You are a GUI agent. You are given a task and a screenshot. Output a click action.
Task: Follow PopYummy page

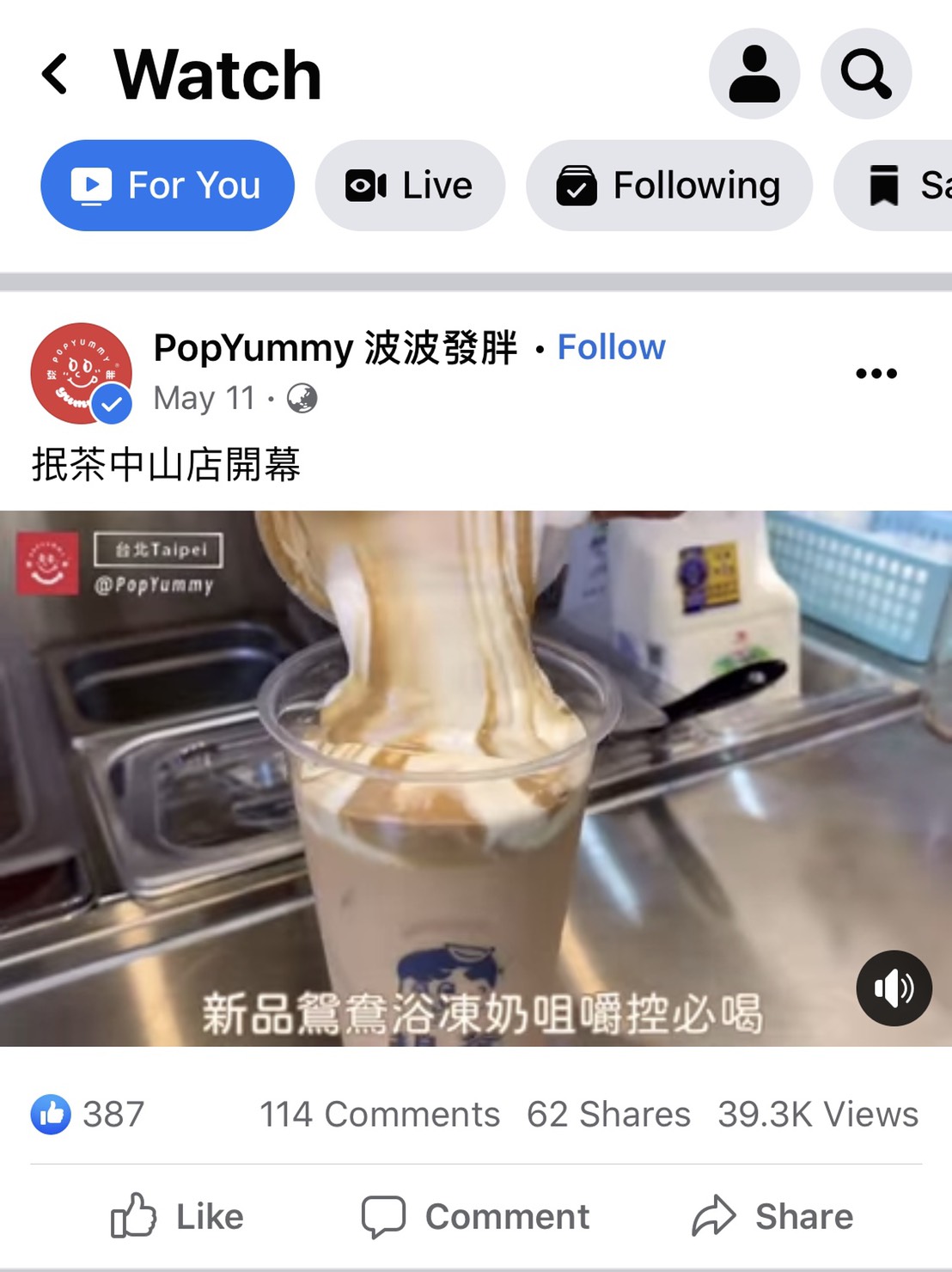(x=611, y=347)
